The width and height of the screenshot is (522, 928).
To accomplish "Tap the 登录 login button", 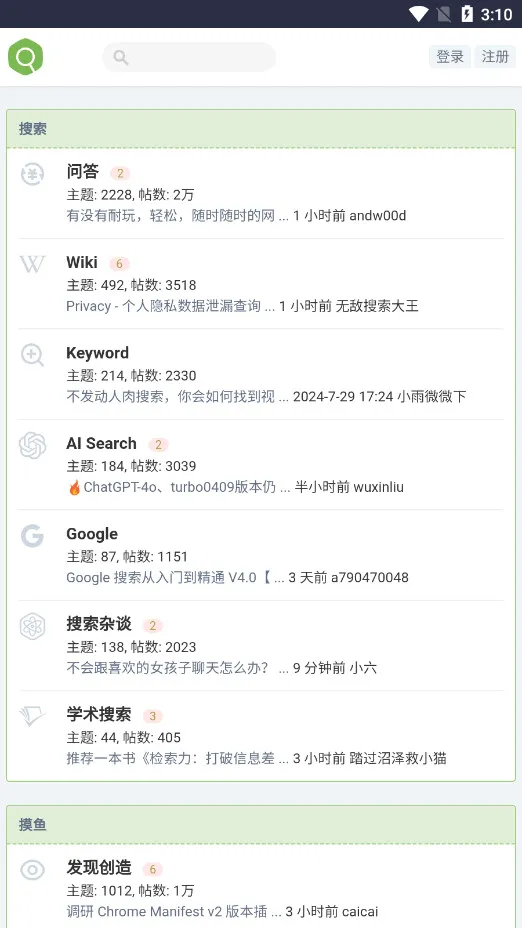I will [450, 57].
